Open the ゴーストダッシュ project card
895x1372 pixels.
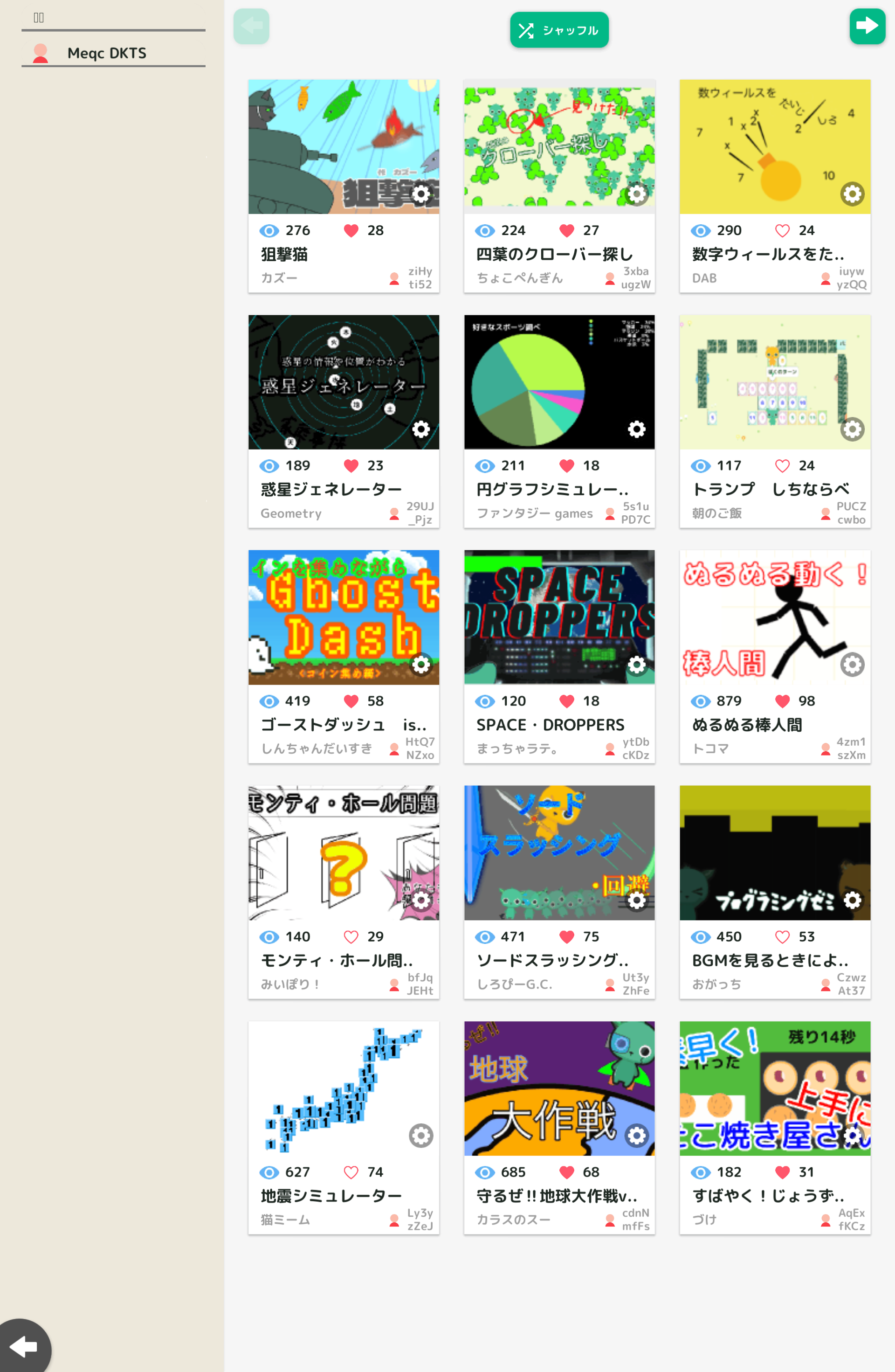tap(343, 617)
